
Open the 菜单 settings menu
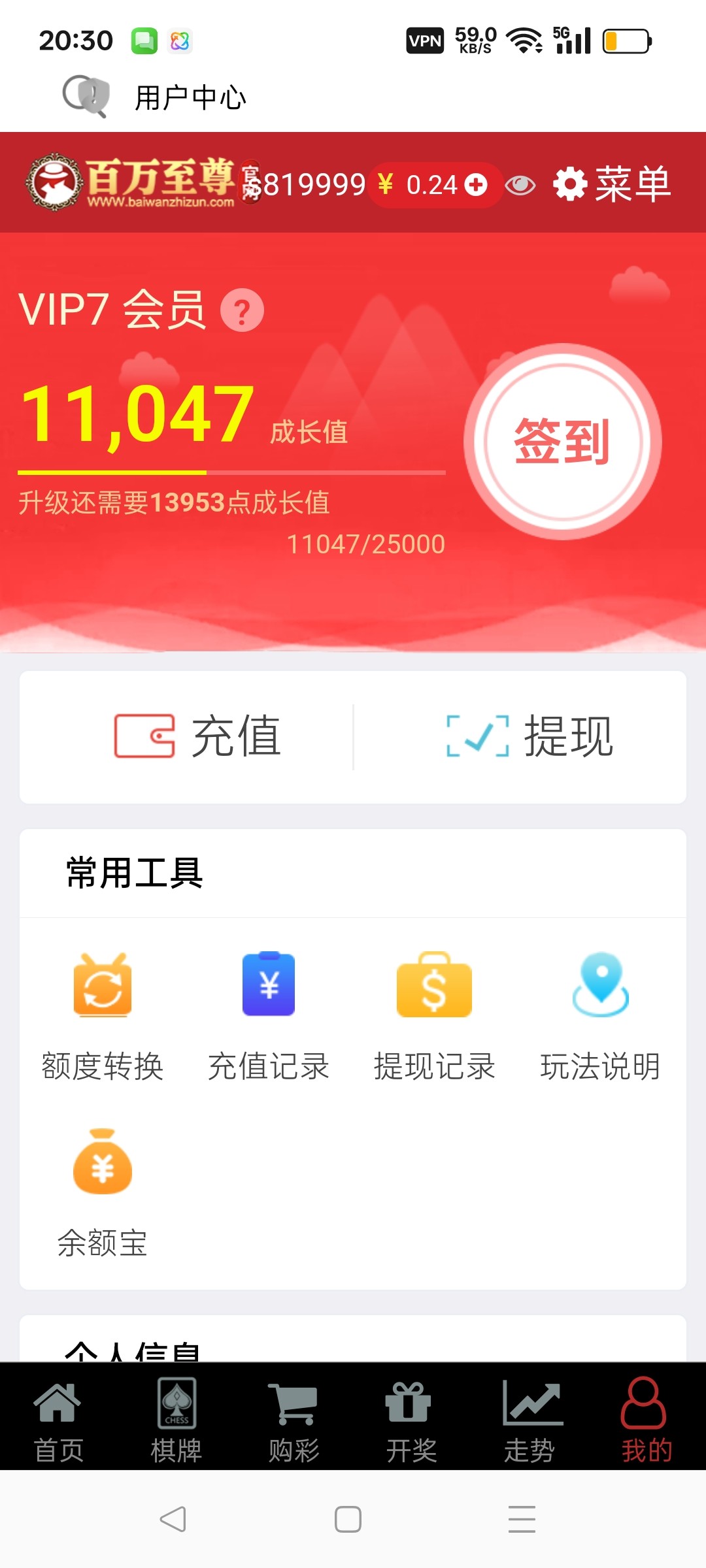point(612,185)
